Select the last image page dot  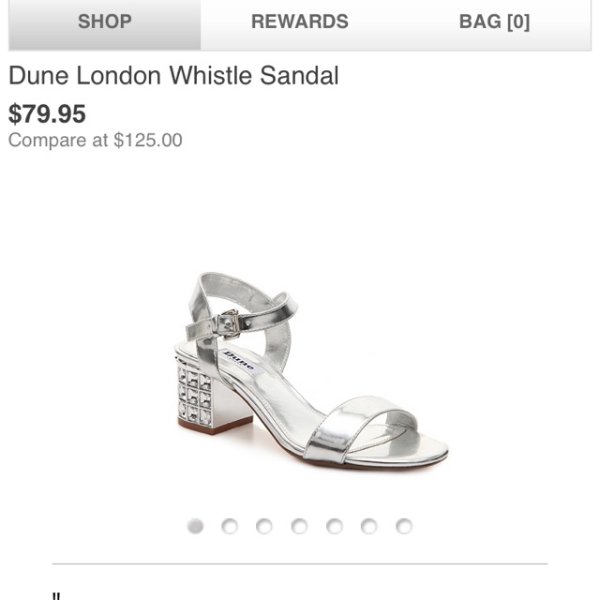coord(404,526)
